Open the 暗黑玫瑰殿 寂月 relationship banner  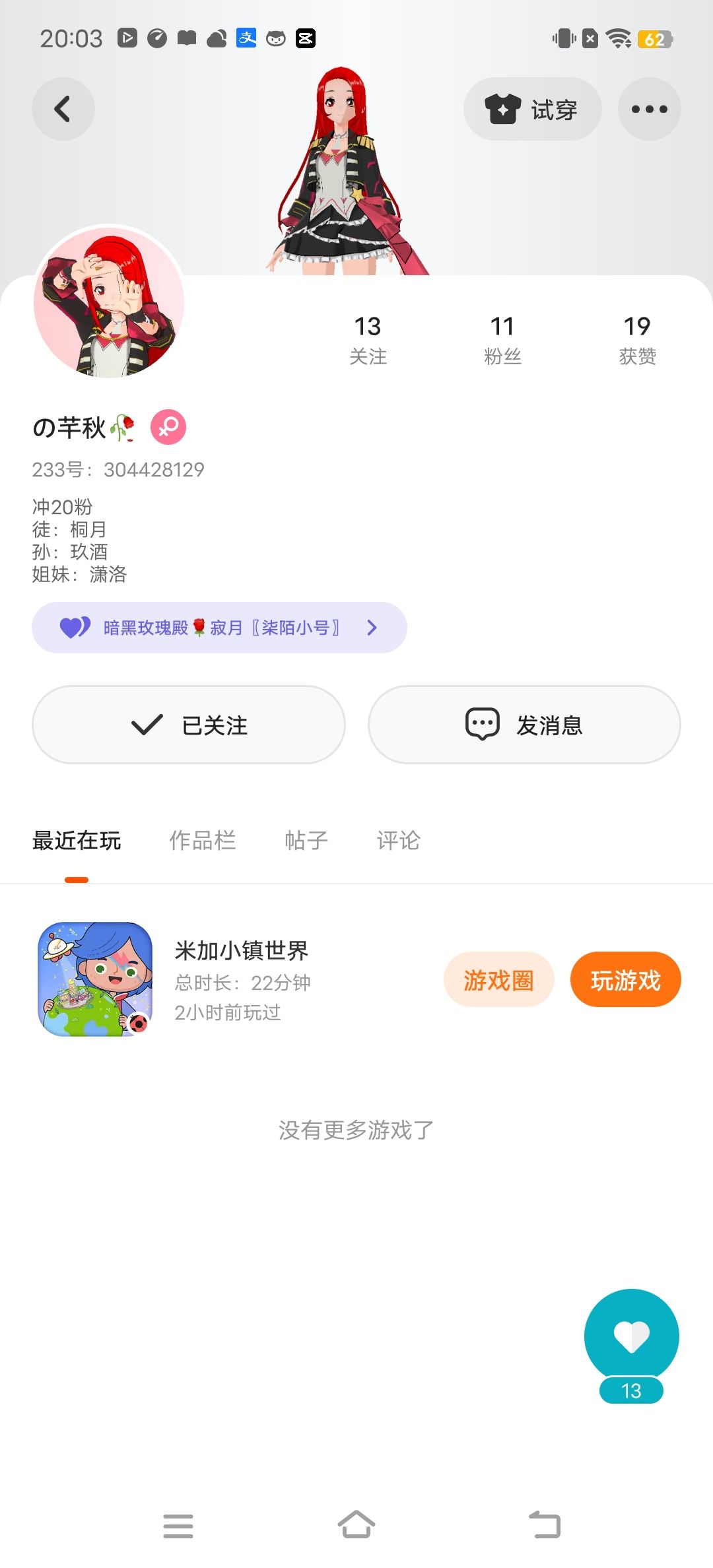coord(219,628)
